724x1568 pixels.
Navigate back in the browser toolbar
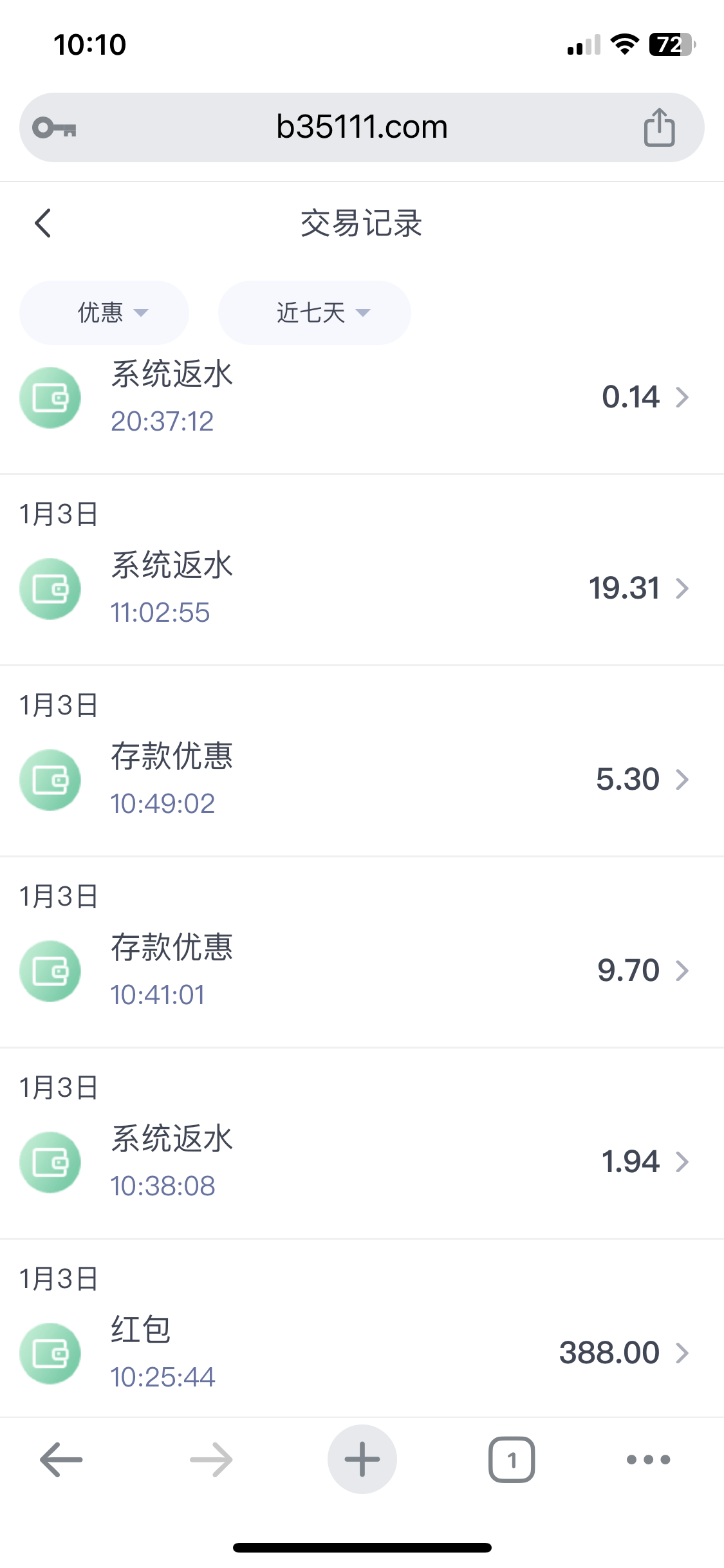coord(61,1460)
